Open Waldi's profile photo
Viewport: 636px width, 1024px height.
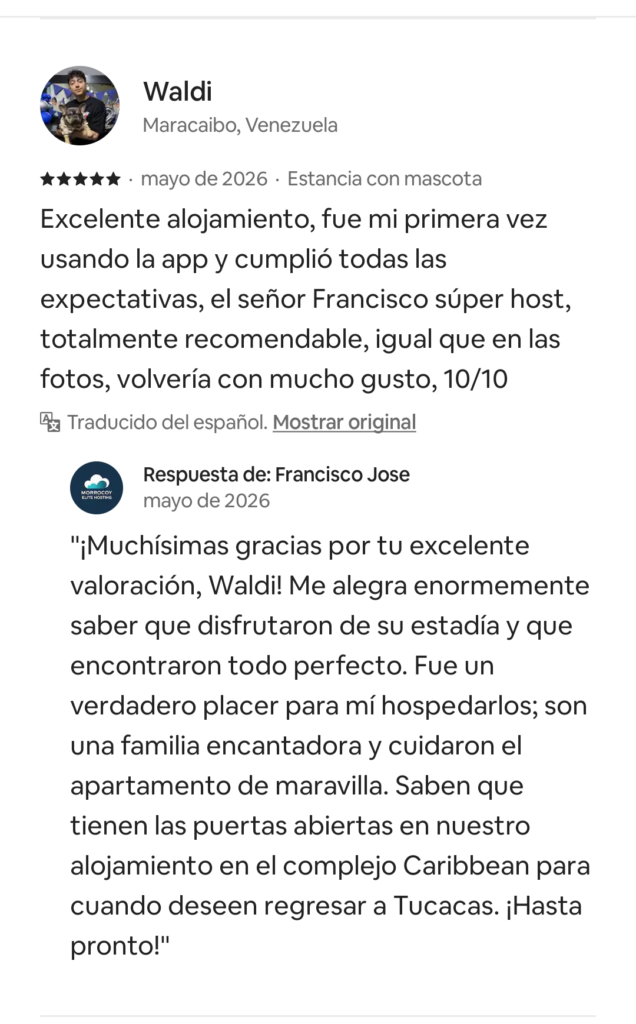[x=80, y=105]
